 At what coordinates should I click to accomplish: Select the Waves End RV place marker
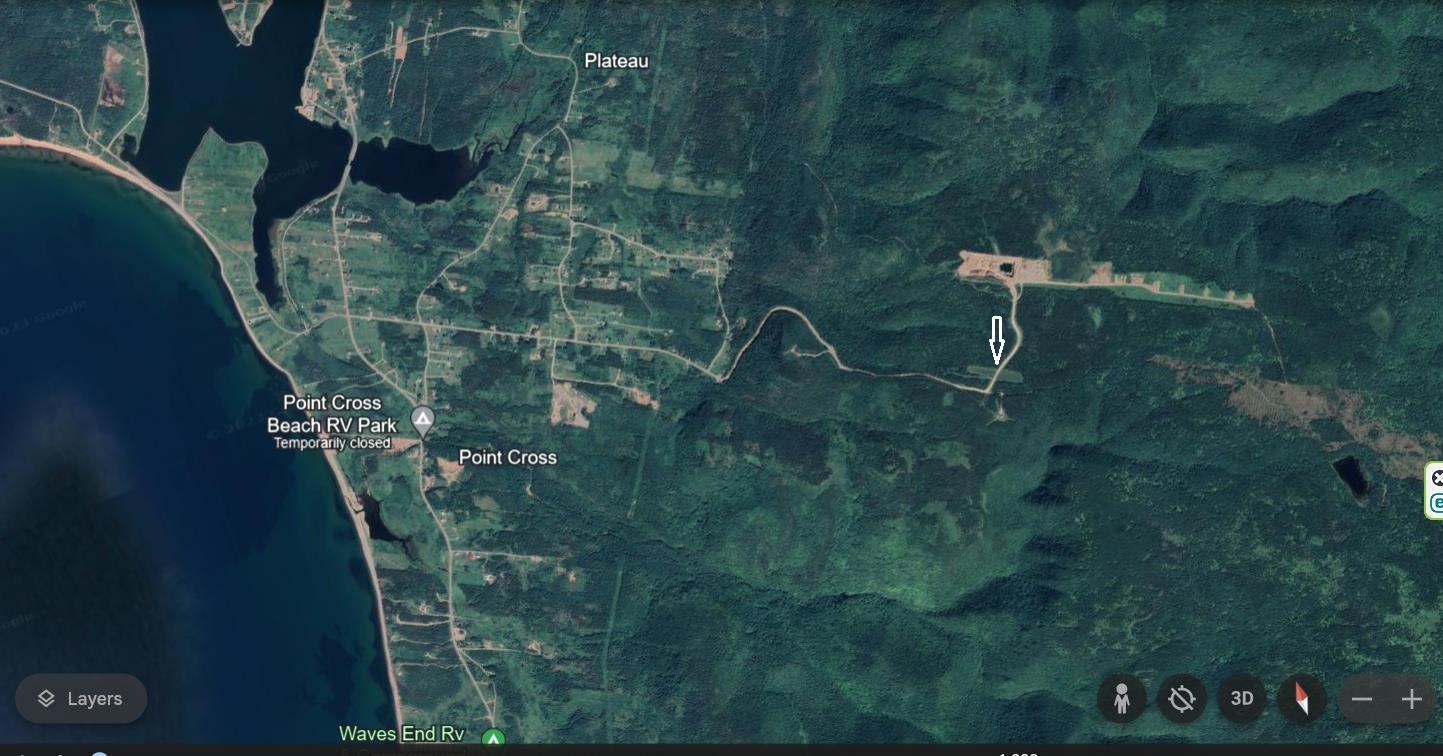point(493,741)
